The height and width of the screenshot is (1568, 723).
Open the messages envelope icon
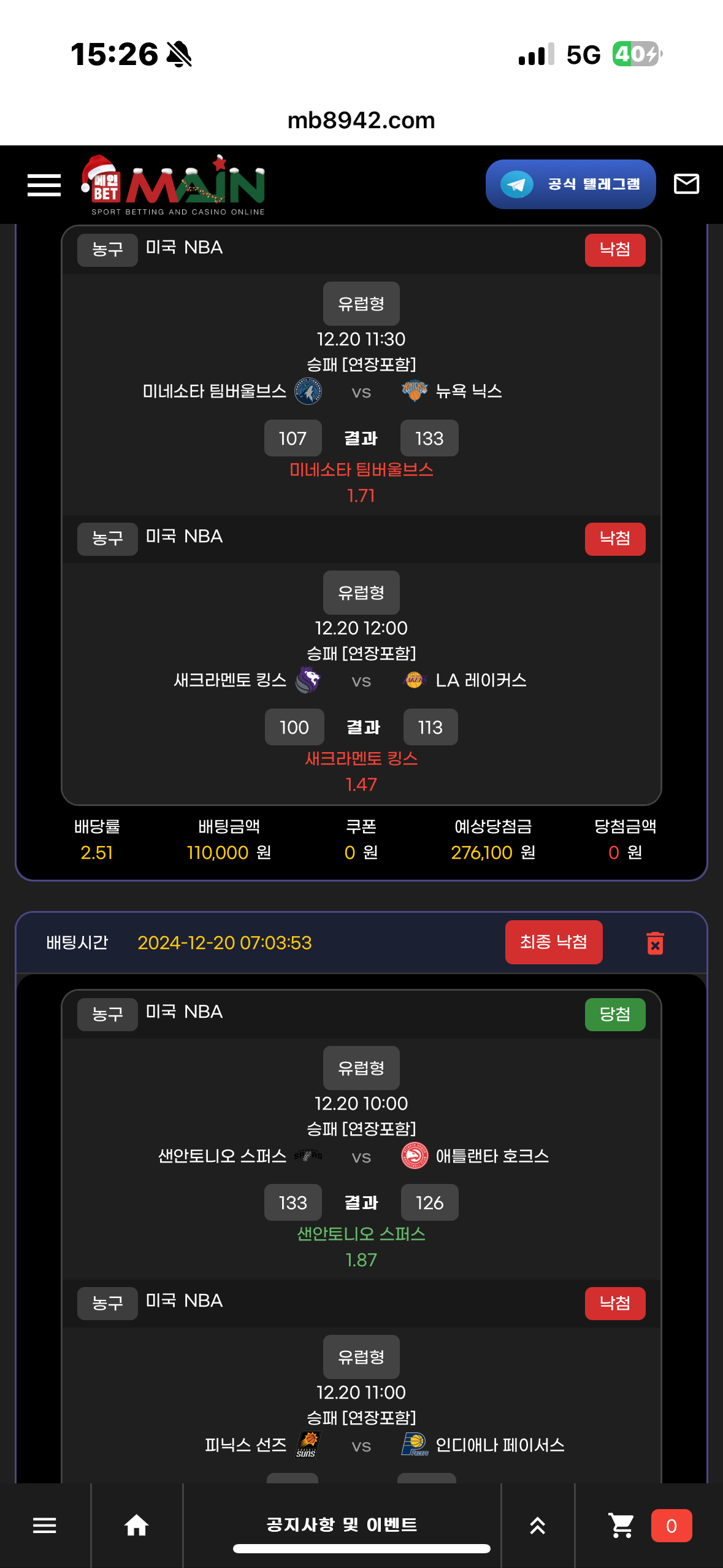pyautogui.click(x=686, y=184)
